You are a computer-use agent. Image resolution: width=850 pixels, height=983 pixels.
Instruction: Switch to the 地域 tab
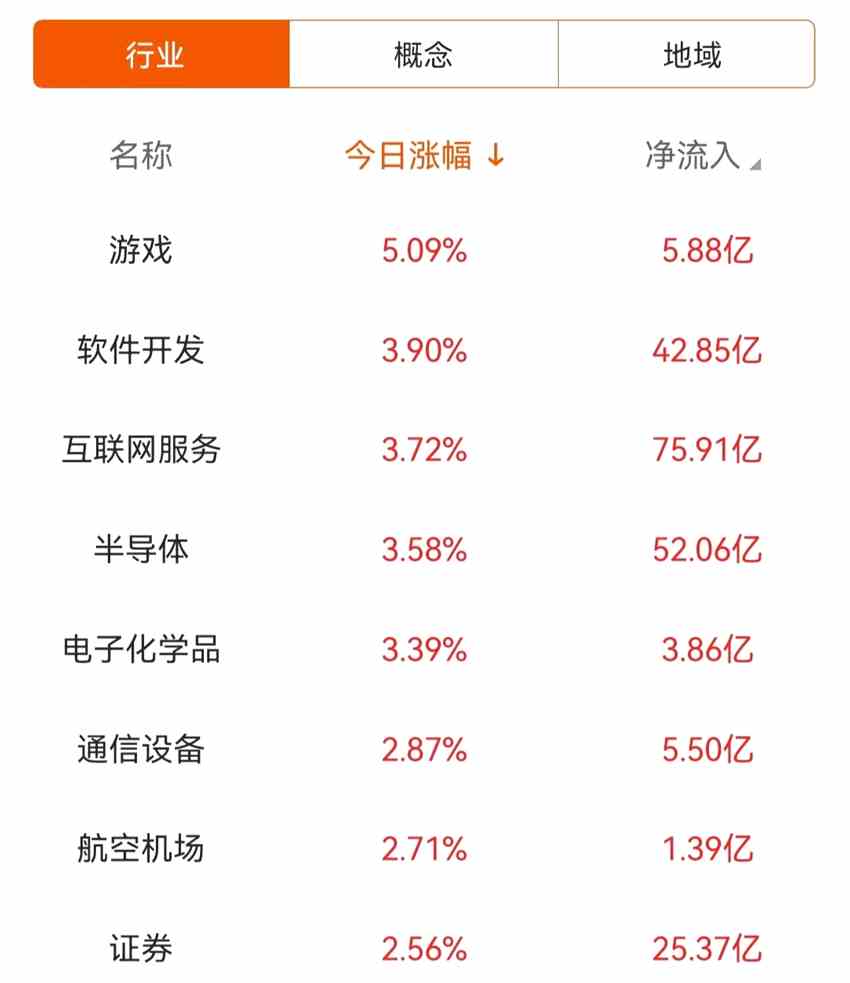pos(691,54)
